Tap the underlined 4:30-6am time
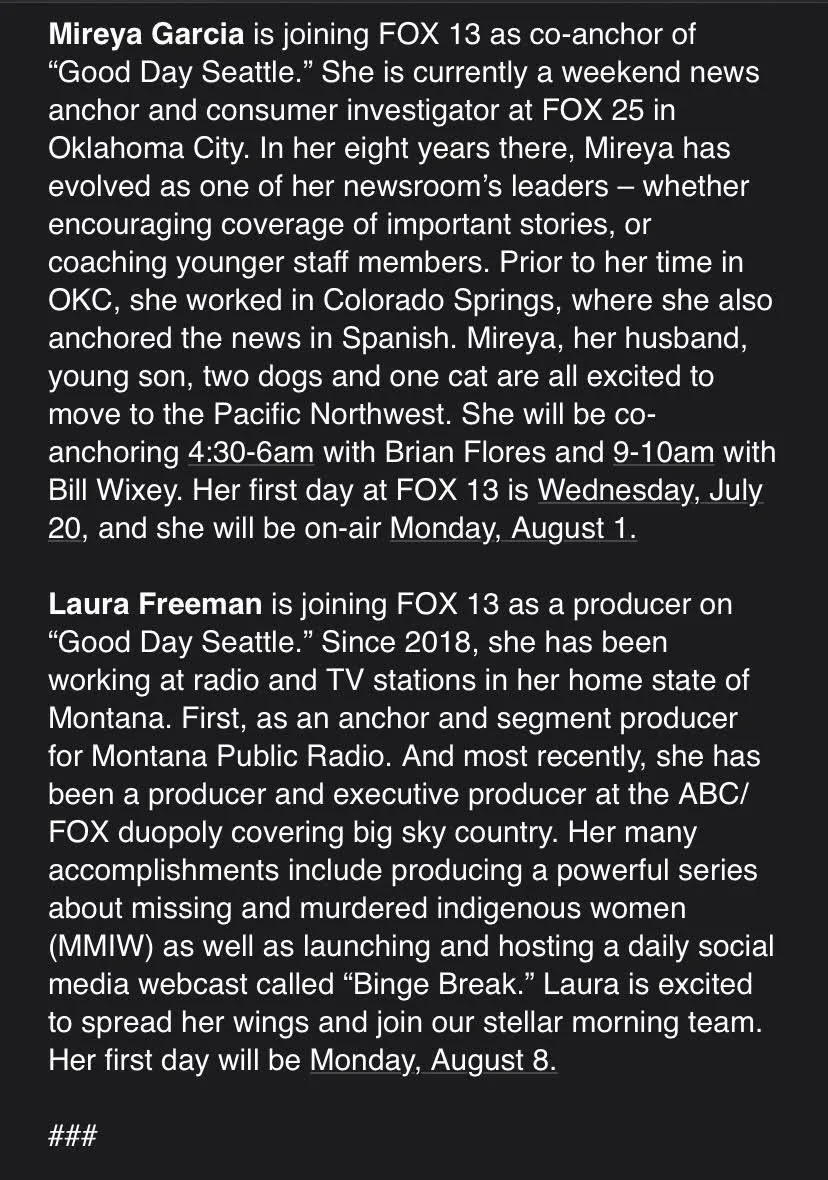The width and height of the screenshot is (828, 1180). click(251, 452)
